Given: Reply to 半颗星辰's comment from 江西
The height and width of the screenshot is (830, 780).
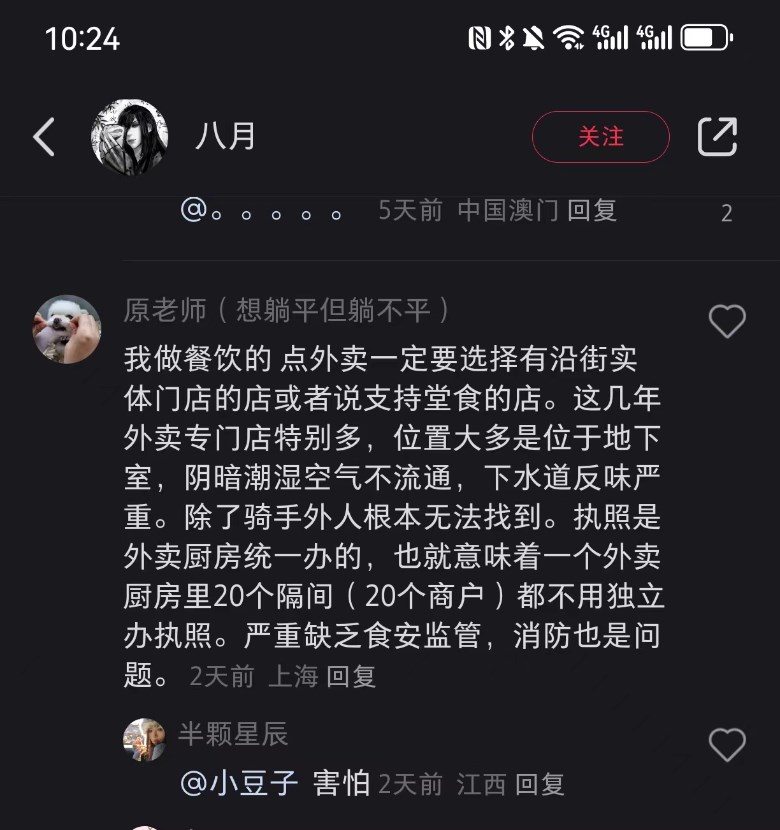Looking at the screenshot, I should pos(540,784).
